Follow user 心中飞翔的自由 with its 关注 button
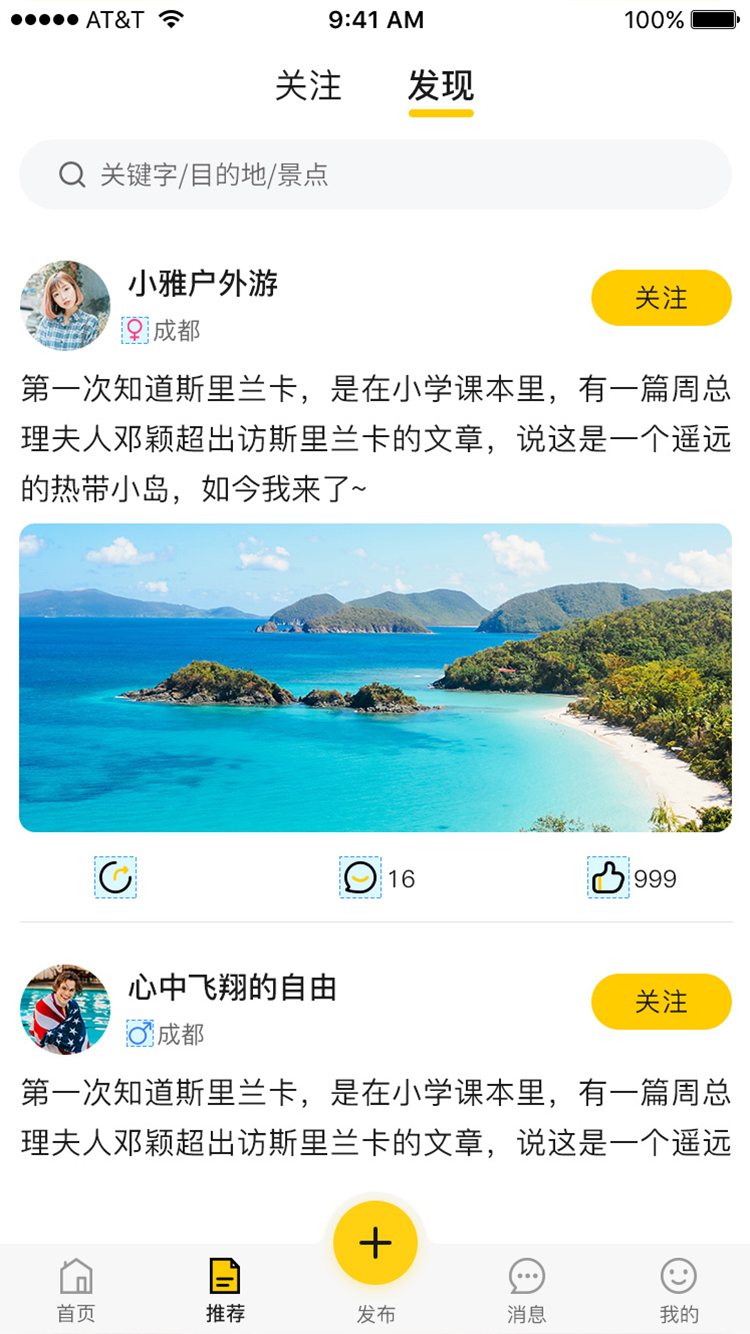 click(661, 1001)
